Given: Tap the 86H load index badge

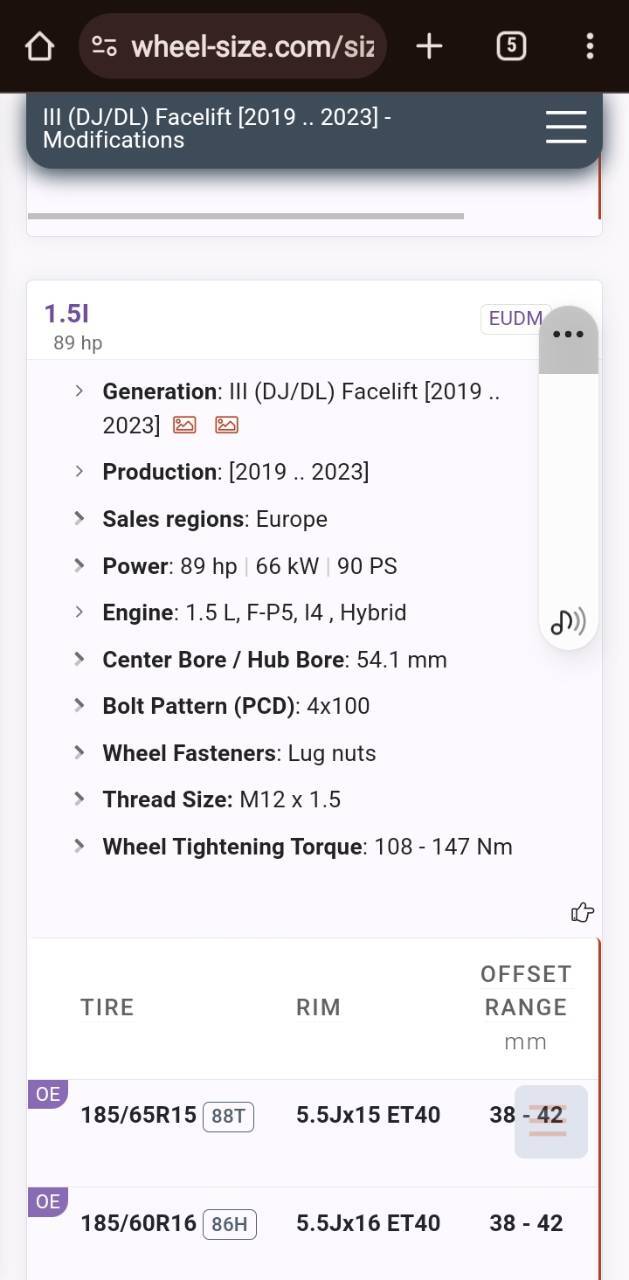Looking at the screenshot, I should coord(229,1223).
